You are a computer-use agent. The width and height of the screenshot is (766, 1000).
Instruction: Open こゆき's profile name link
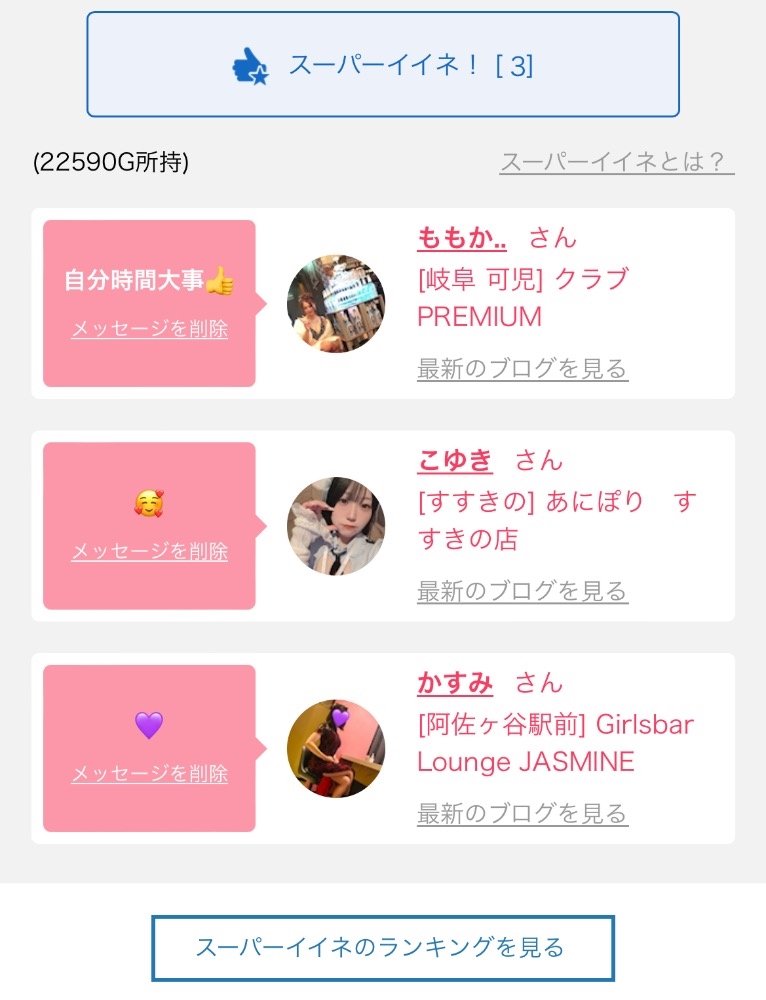tap(455, 460)
